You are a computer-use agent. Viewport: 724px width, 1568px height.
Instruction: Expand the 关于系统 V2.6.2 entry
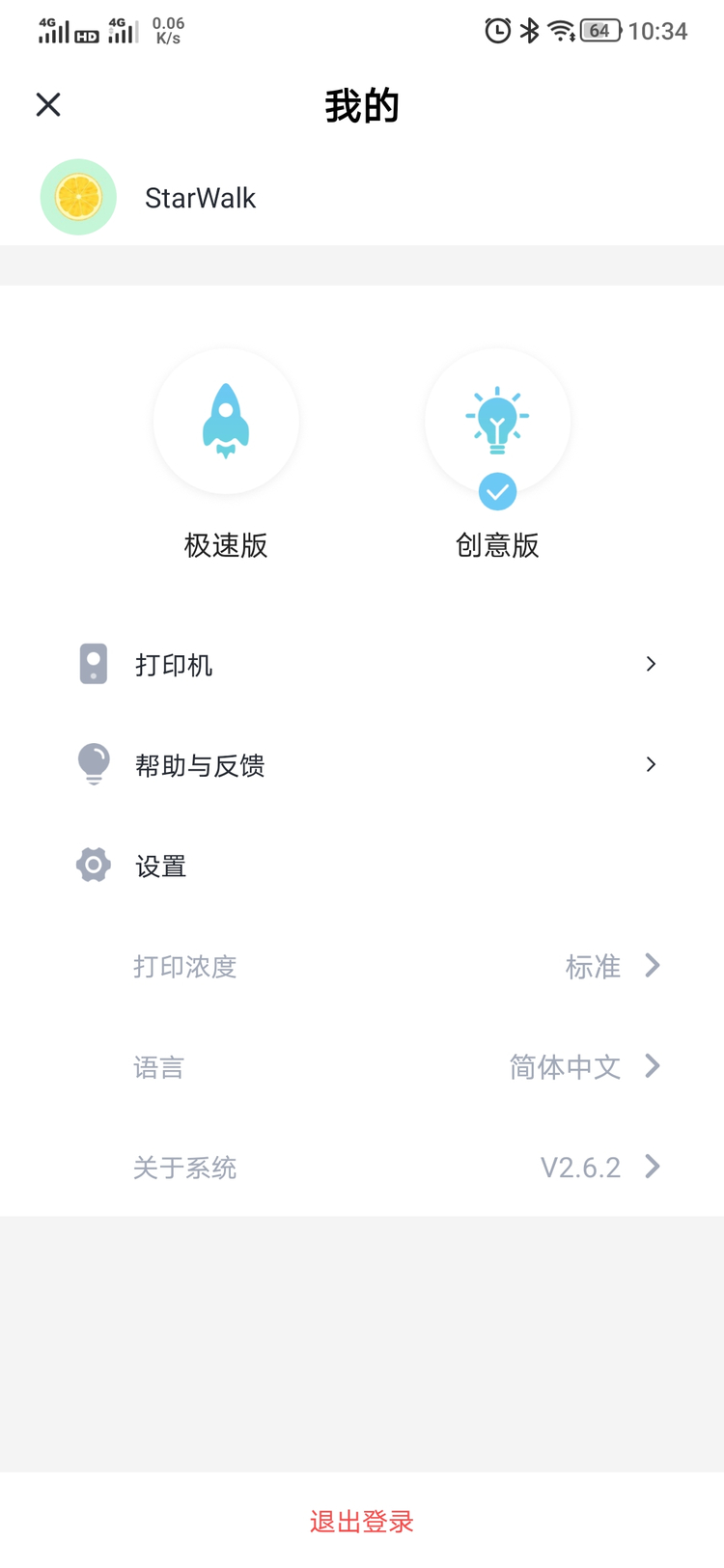(x=362, y=1167)
